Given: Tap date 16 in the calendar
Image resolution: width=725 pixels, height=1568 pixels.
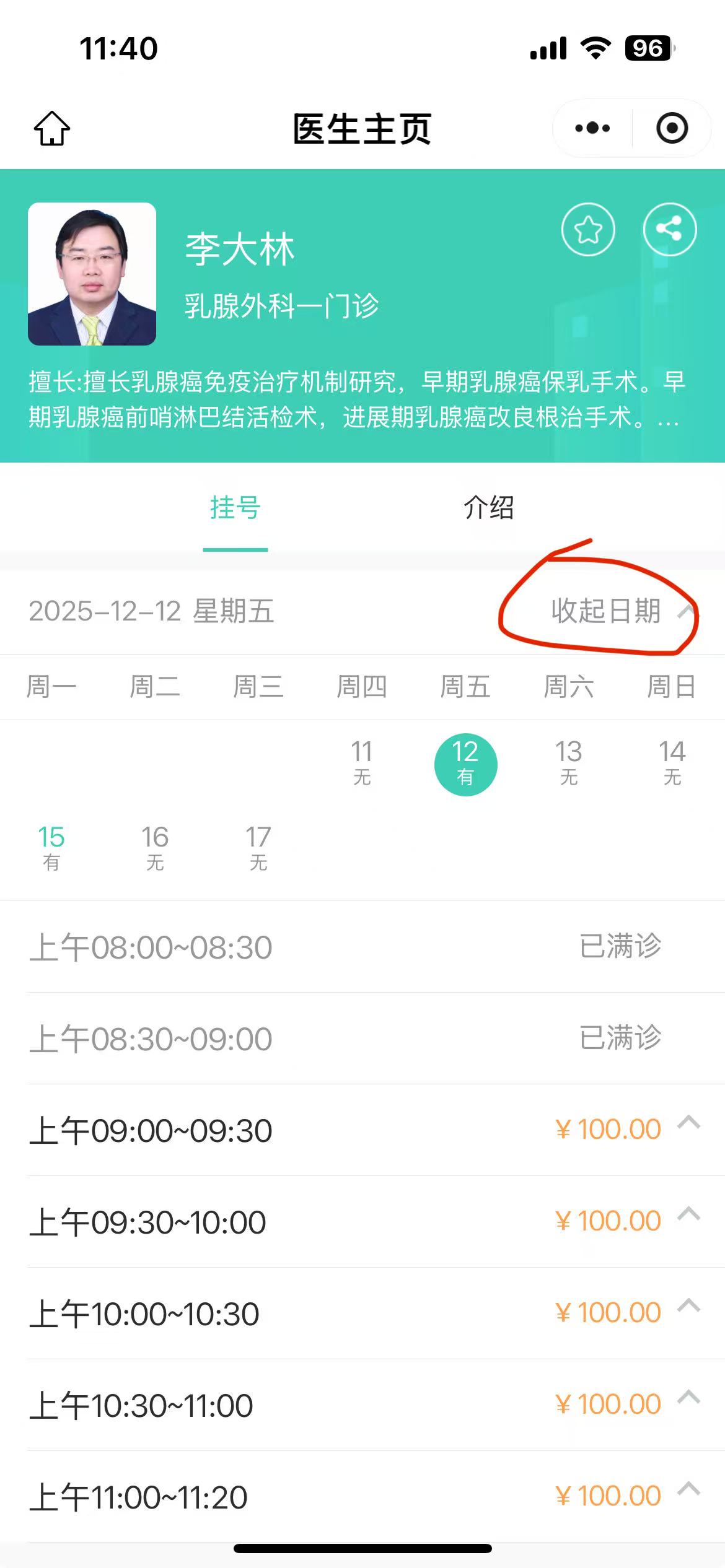Looking at the screenshot, I should pos(155,847).
